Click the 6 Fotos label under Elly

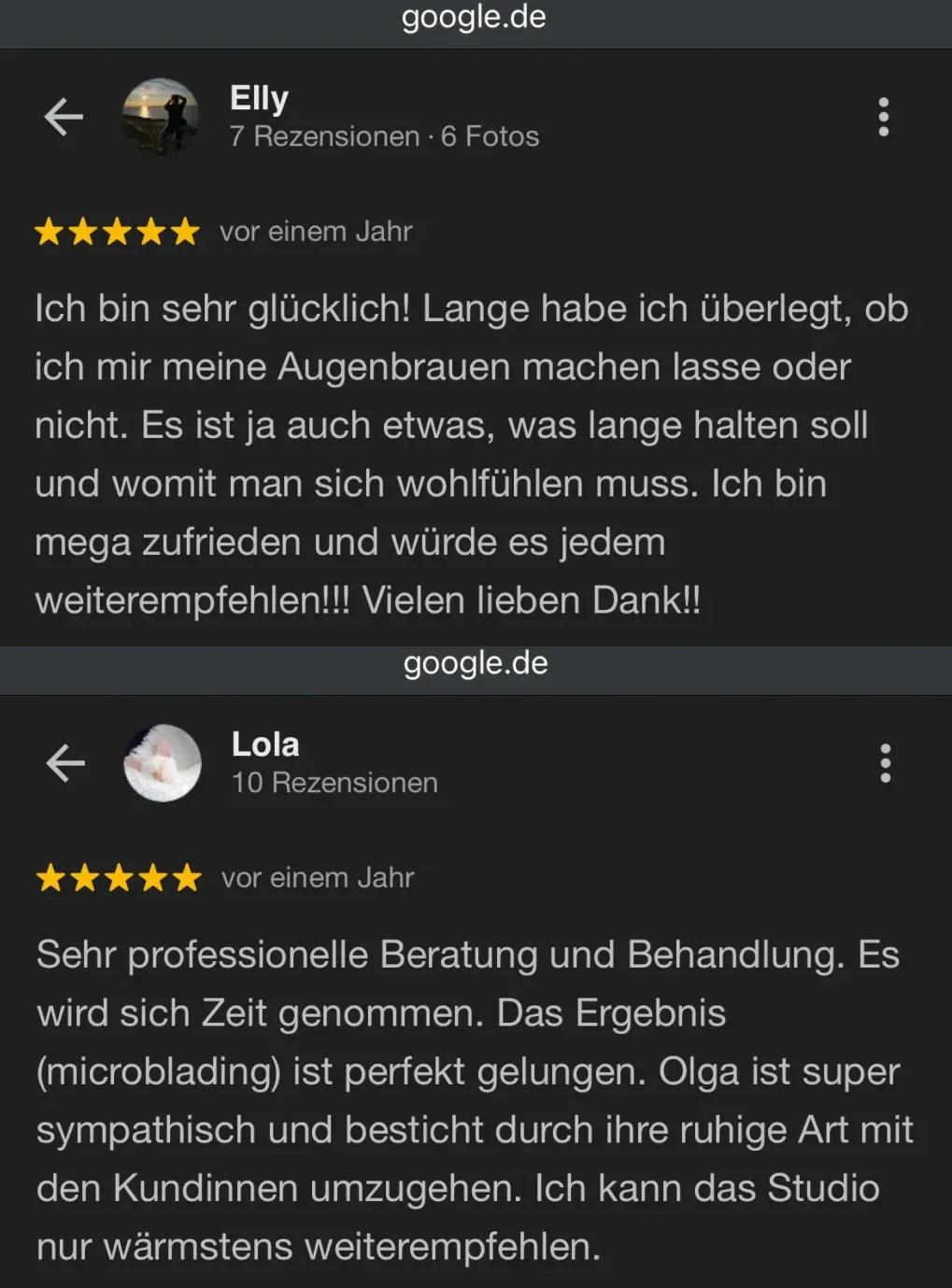(x=489, y=136)
